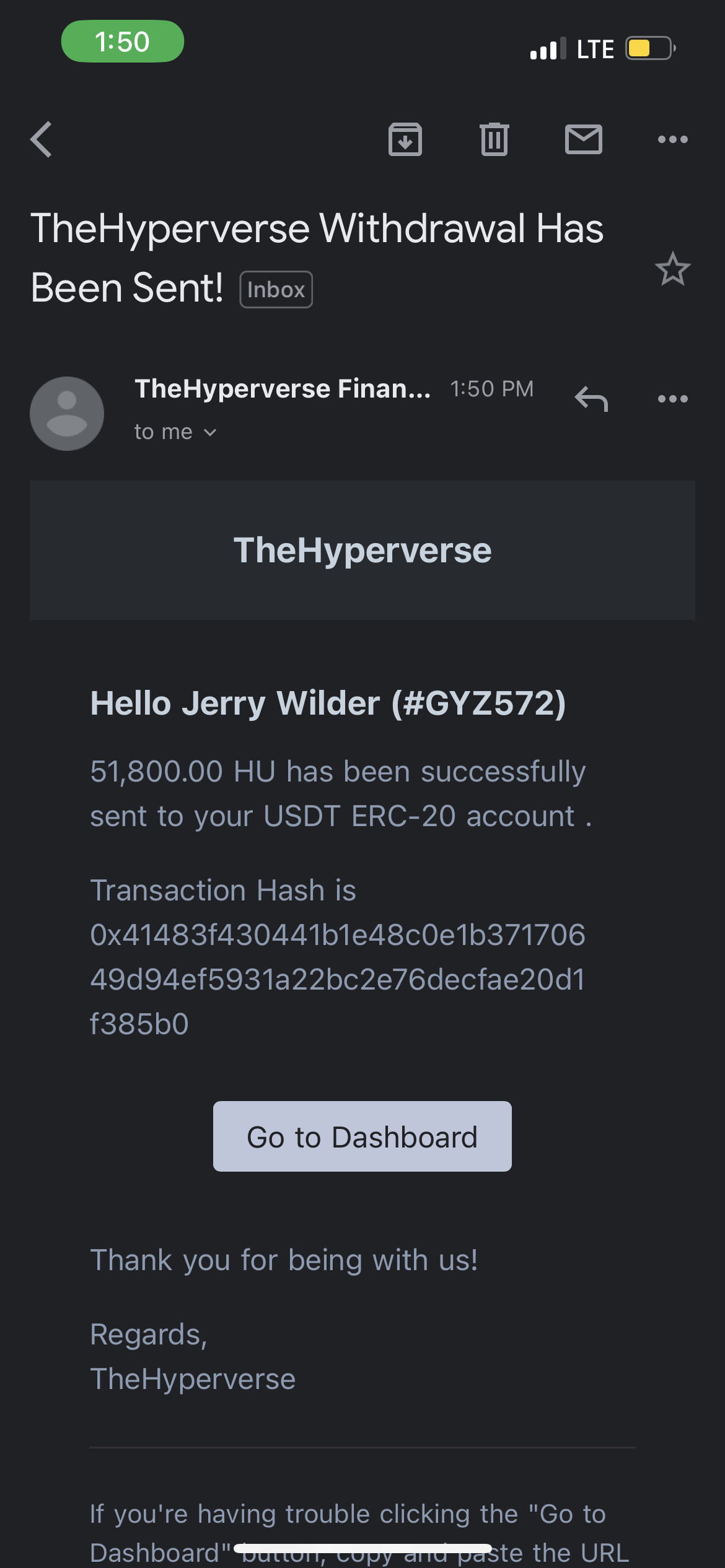The height and width of the screenshot is (1568, 725).
Task: Star the TheHyperverse Withdrawal email
Action: [673, 269]
